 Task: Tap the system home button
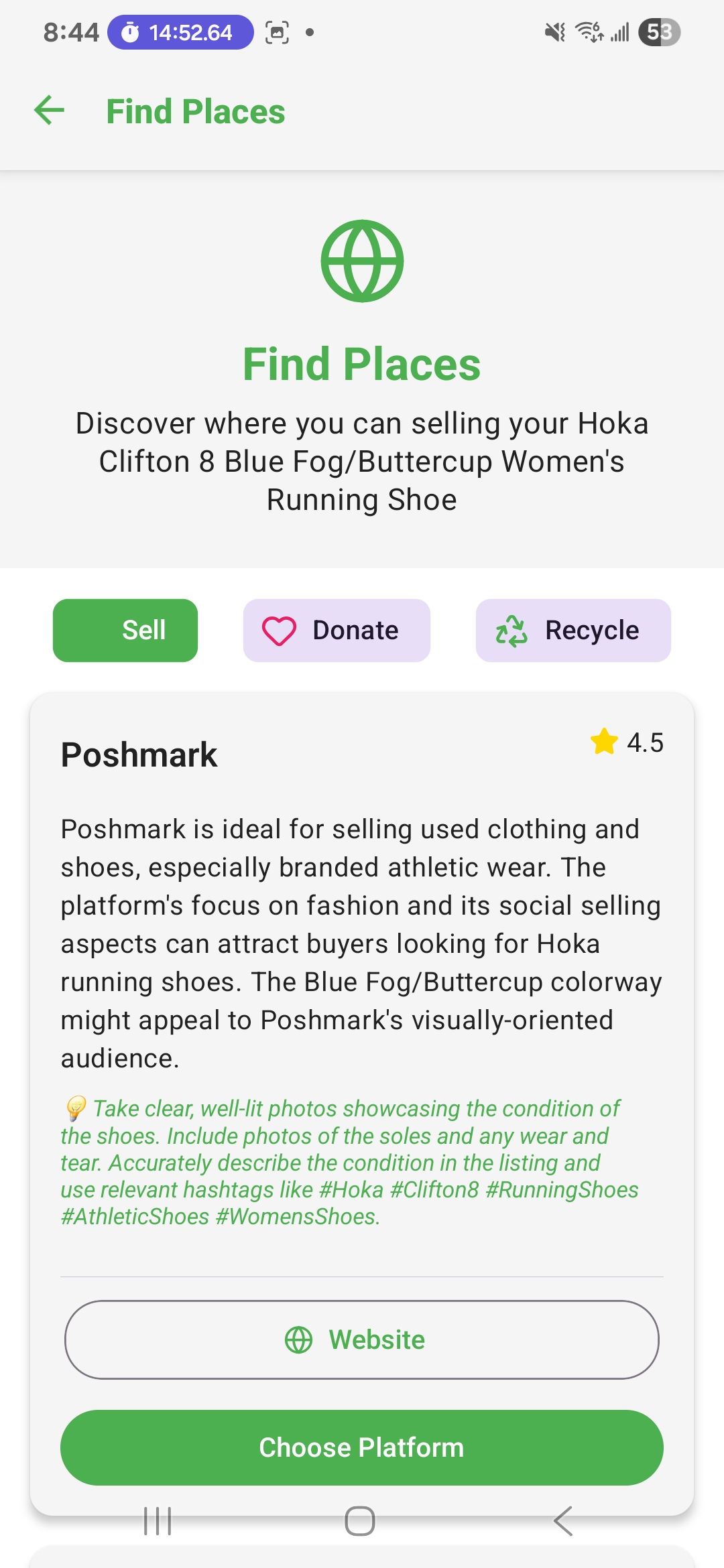coord(360,1521)
